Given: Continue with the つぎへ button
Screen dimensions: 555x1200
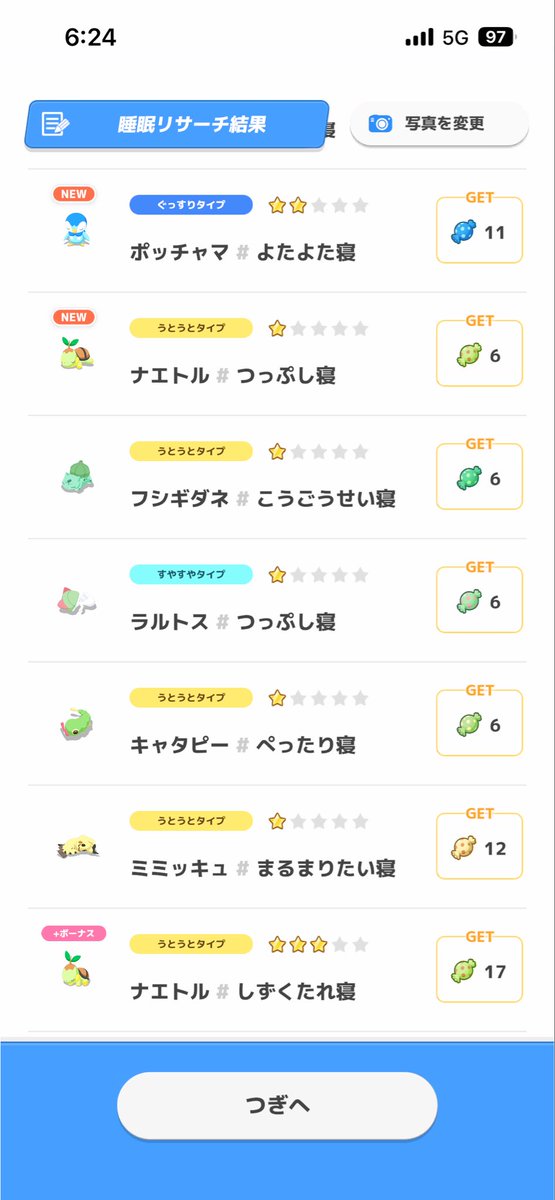Looking at the screenshot, I should click(277, 1105).
